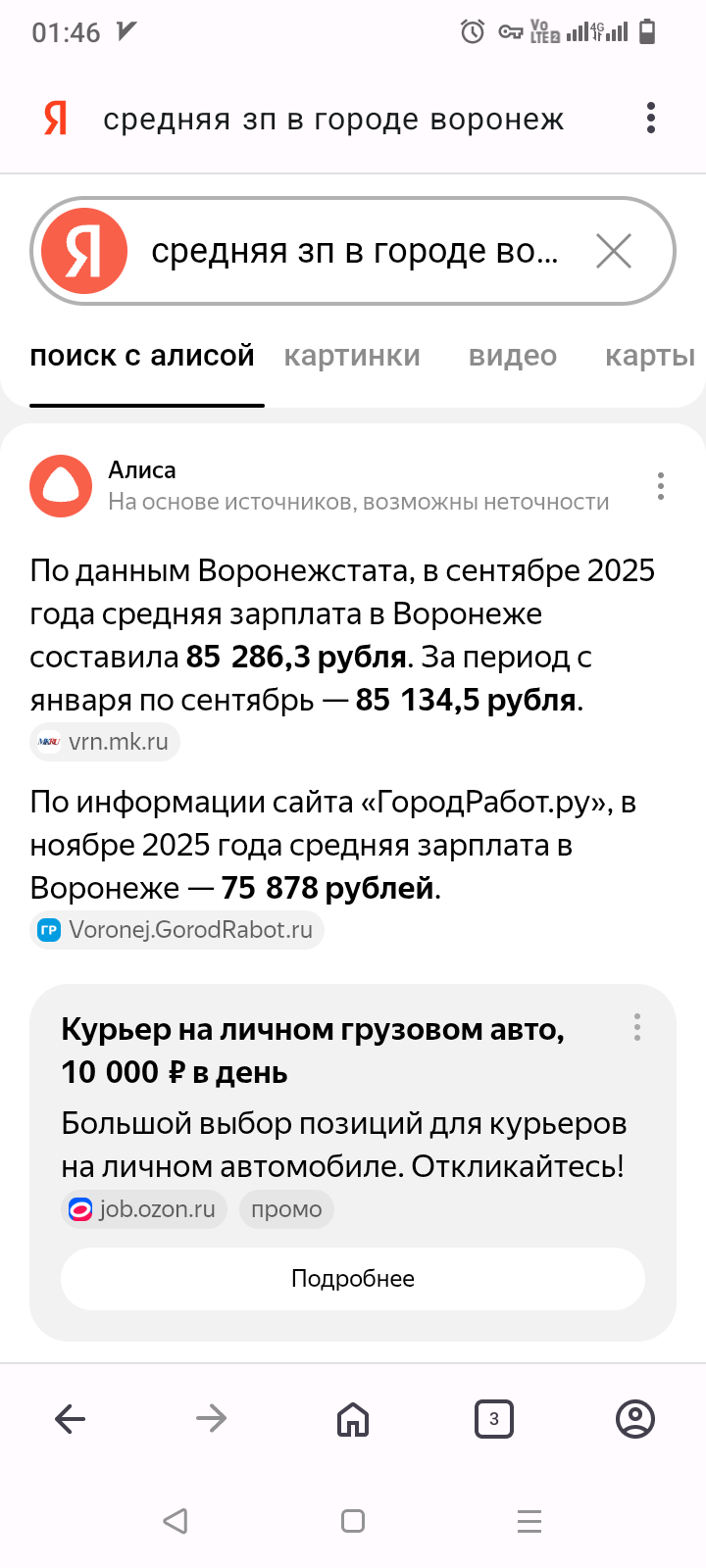Tap the Подробнее button

coord(353,1279)
